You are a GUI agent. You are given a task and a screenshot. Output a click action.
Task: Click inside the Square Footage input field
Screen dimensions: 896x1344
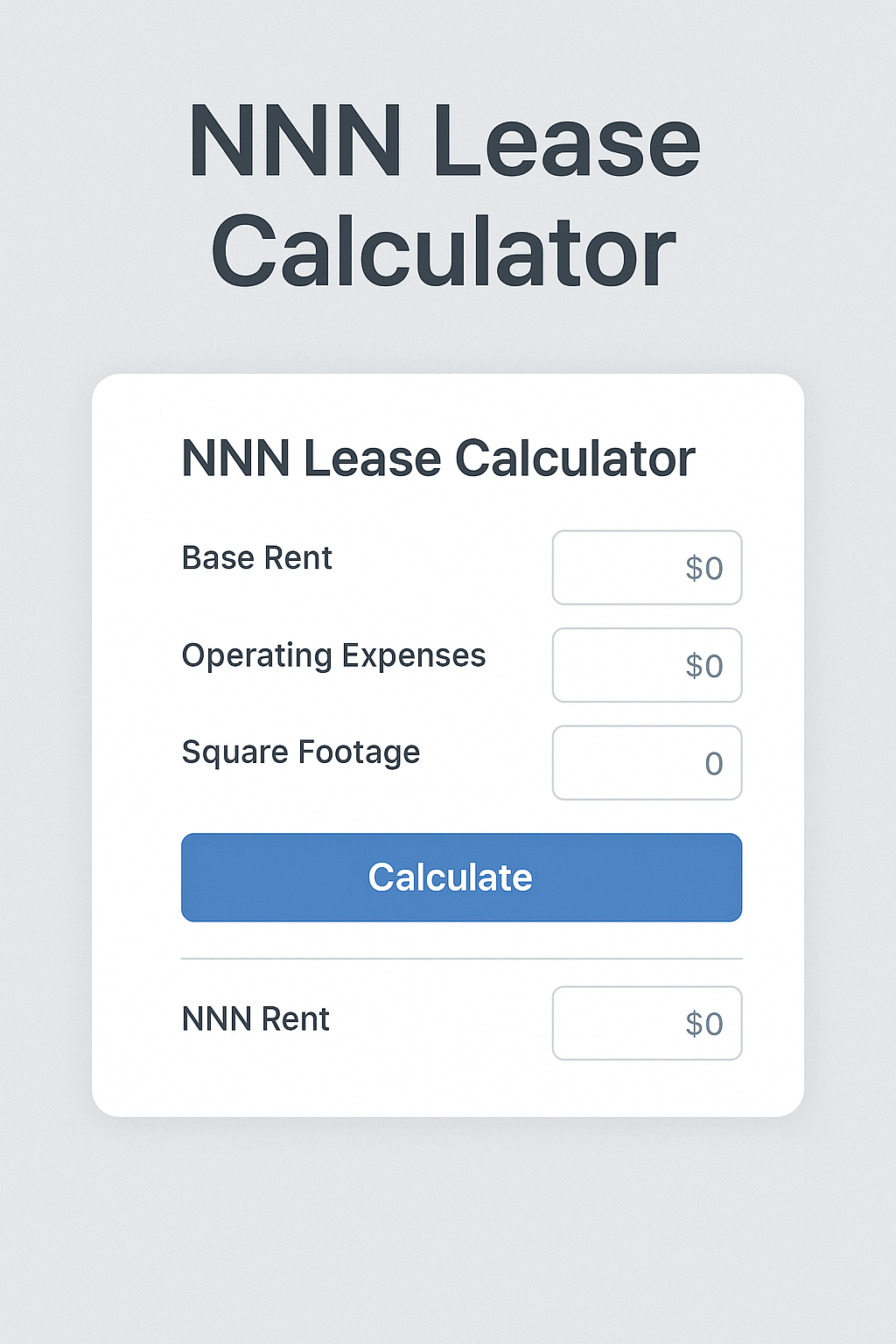click(647, 762)
